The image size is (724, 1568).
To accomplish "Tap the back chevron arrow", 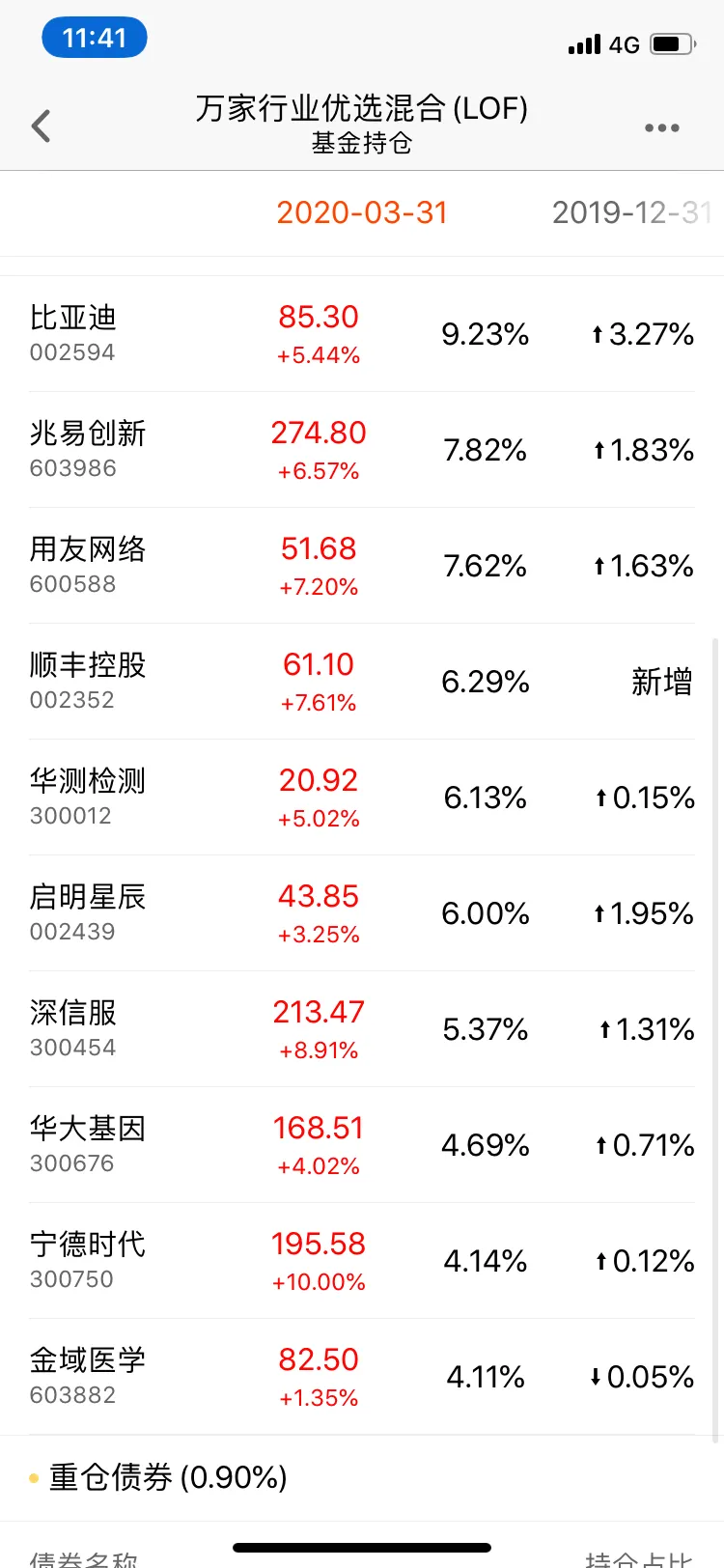I will point(41,126).
